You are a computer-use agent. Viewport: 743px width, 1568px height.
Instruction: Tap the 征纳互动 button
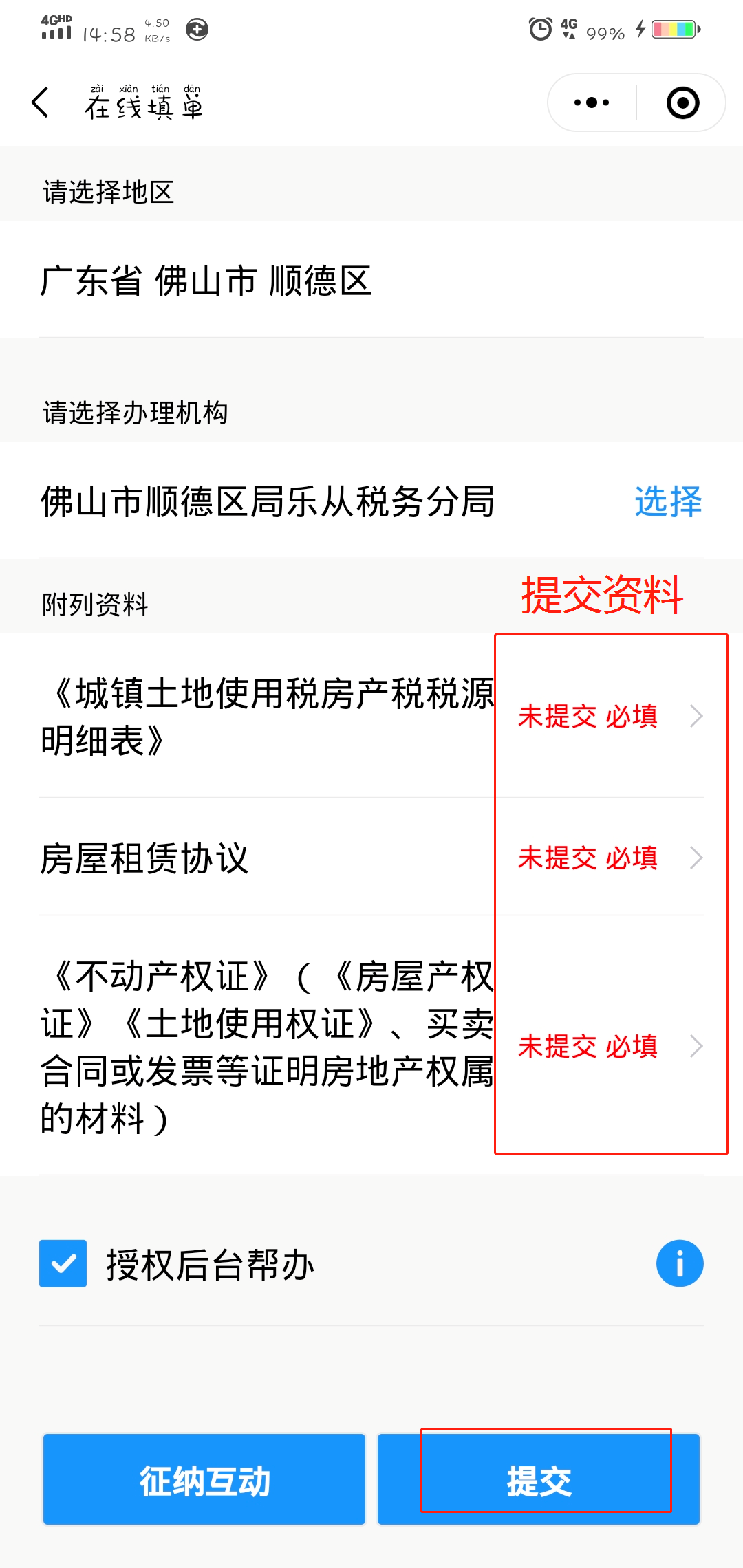tap(204, 1479)
